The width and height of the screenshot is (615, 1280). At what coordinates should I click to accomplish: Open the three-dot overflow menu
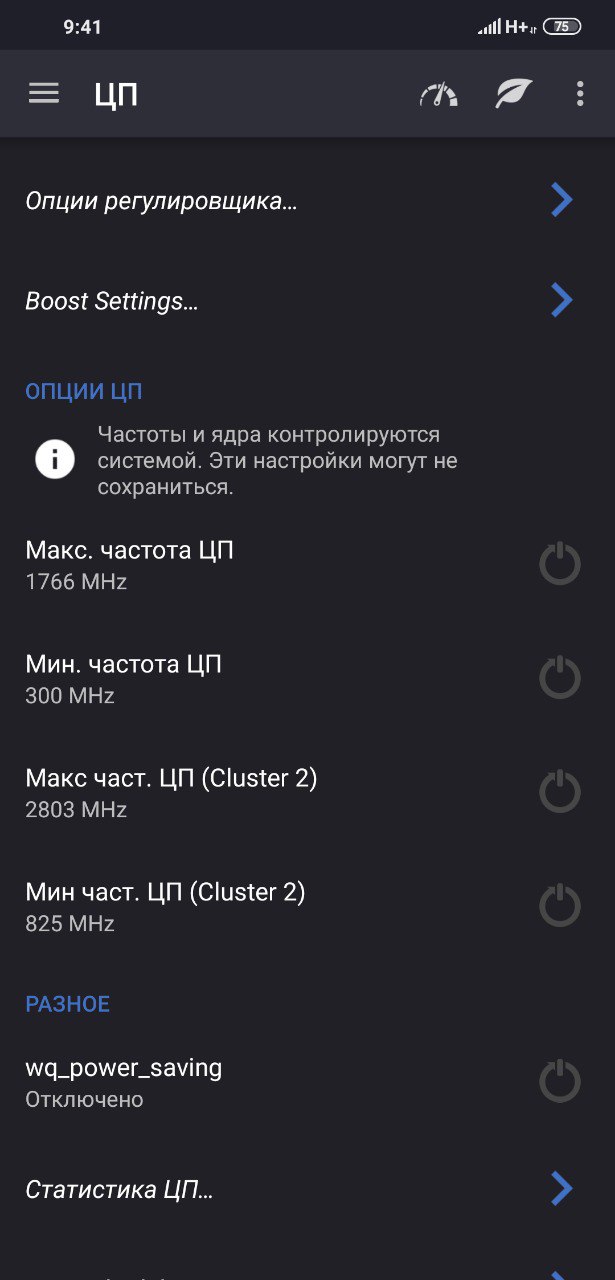[x=580, y=94]
